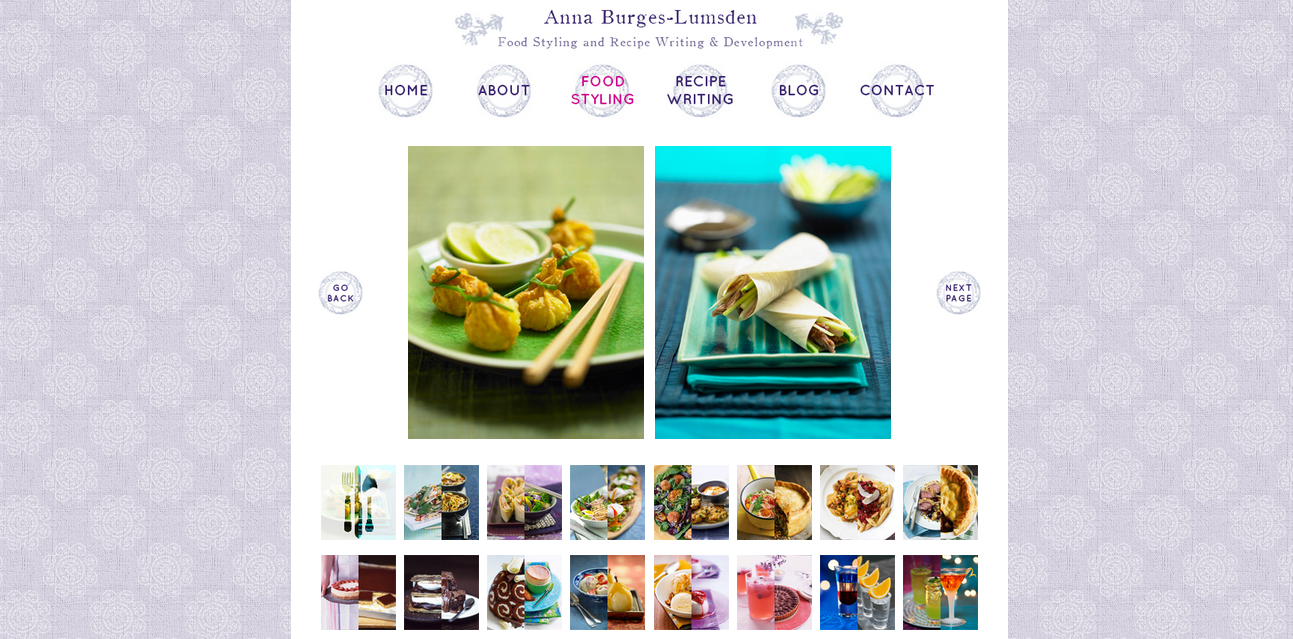Screen dimensions: 1293x639
Task: Open the Recipe Writing section
Action: [700, 91]
